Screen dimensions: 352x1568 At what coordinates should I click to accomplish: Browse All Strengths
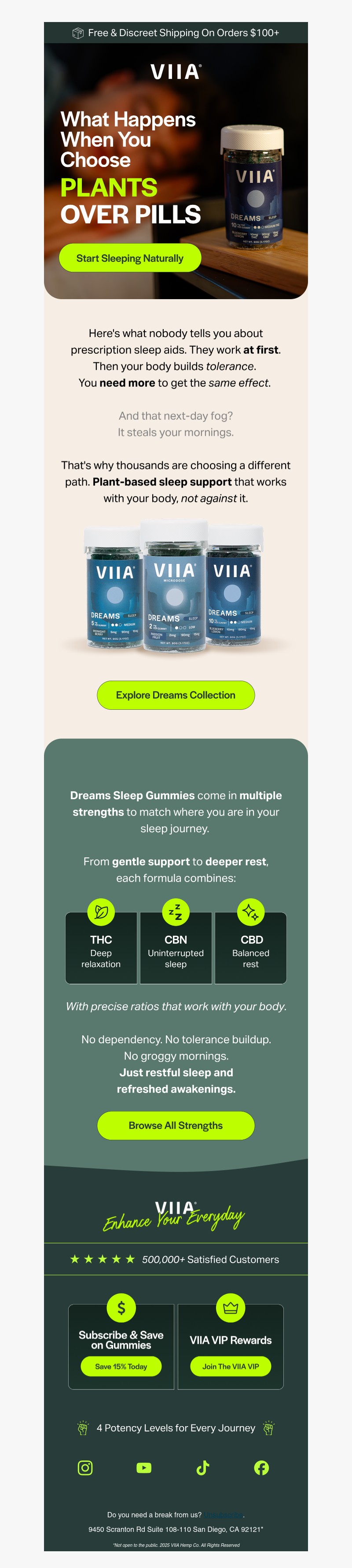click(176, 1126)
